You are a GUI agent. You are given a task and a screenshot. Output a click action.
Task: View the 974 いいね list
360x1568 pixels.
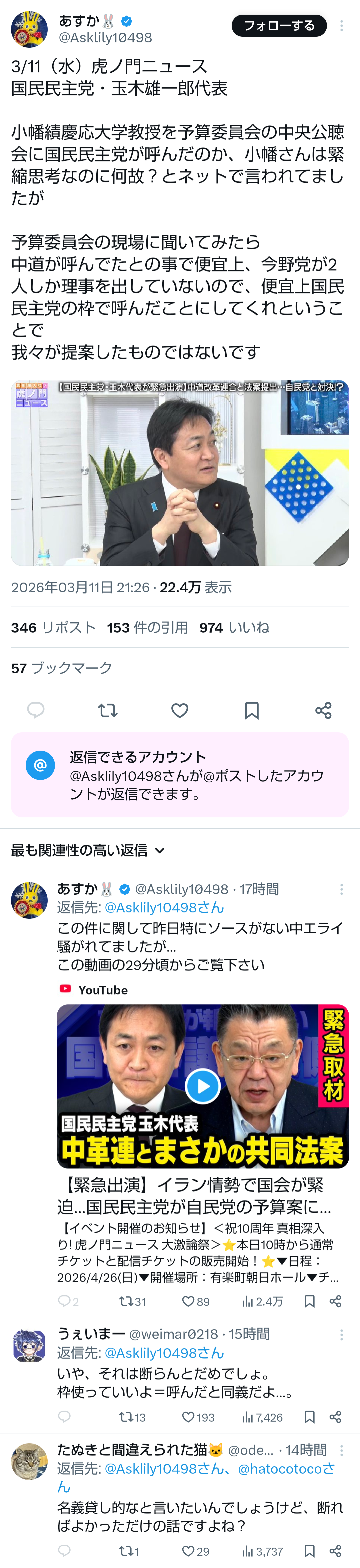pyautogui.click(x=234, y=628)
